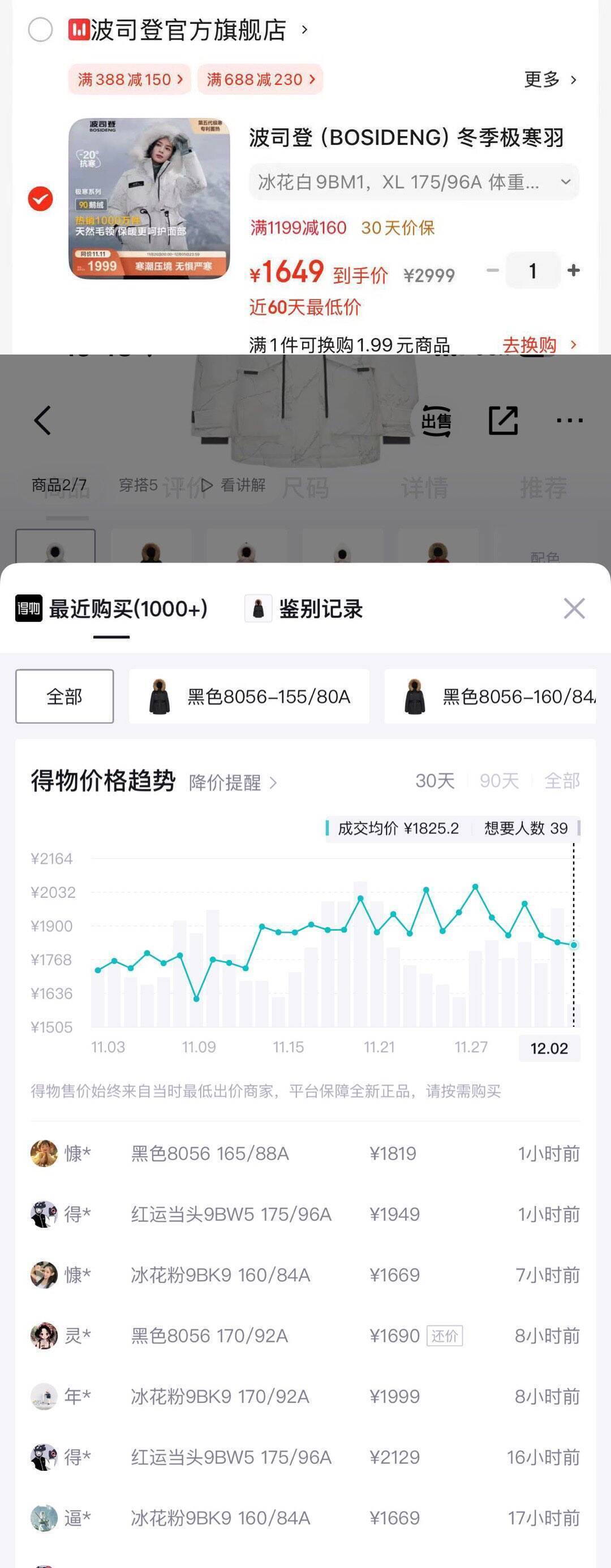Screen dimensions: 611x1568
Task: Open the three-dot overflow menu
Action: 570,420
